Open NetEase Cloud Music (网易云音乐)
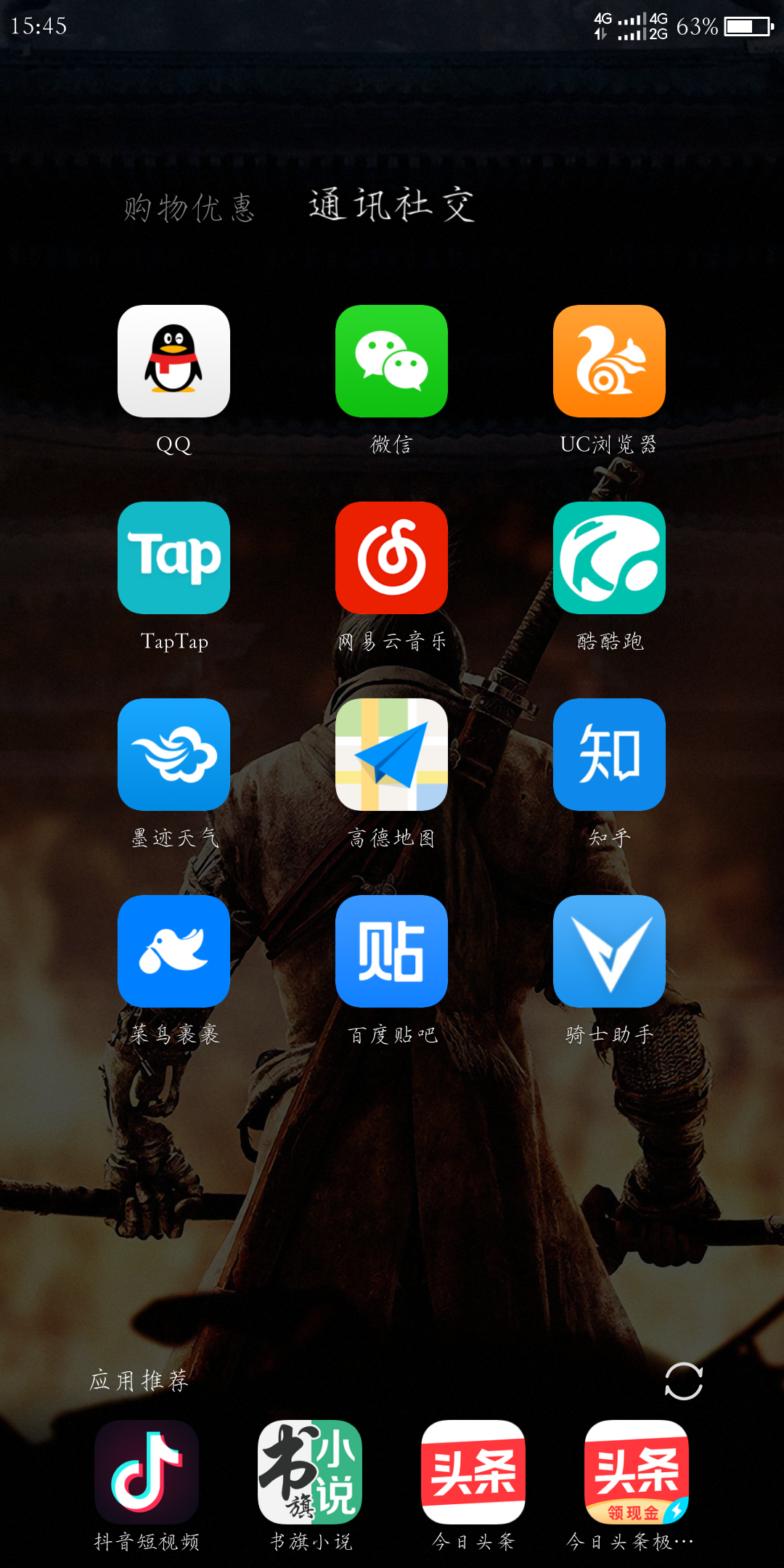 point(391,558)
